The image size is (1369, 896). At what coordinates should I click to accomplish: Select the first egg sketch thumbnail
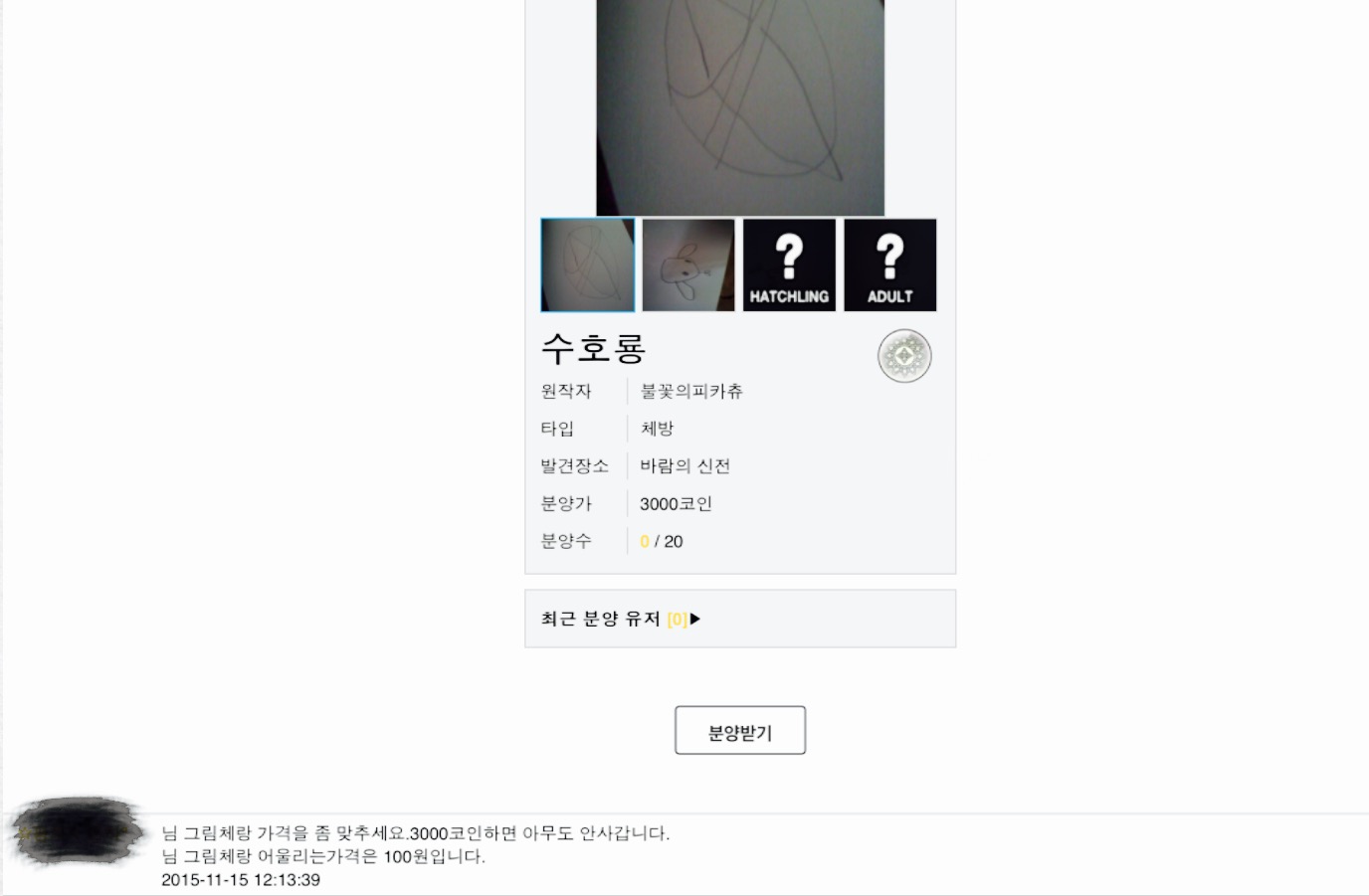tap(588, 266)
